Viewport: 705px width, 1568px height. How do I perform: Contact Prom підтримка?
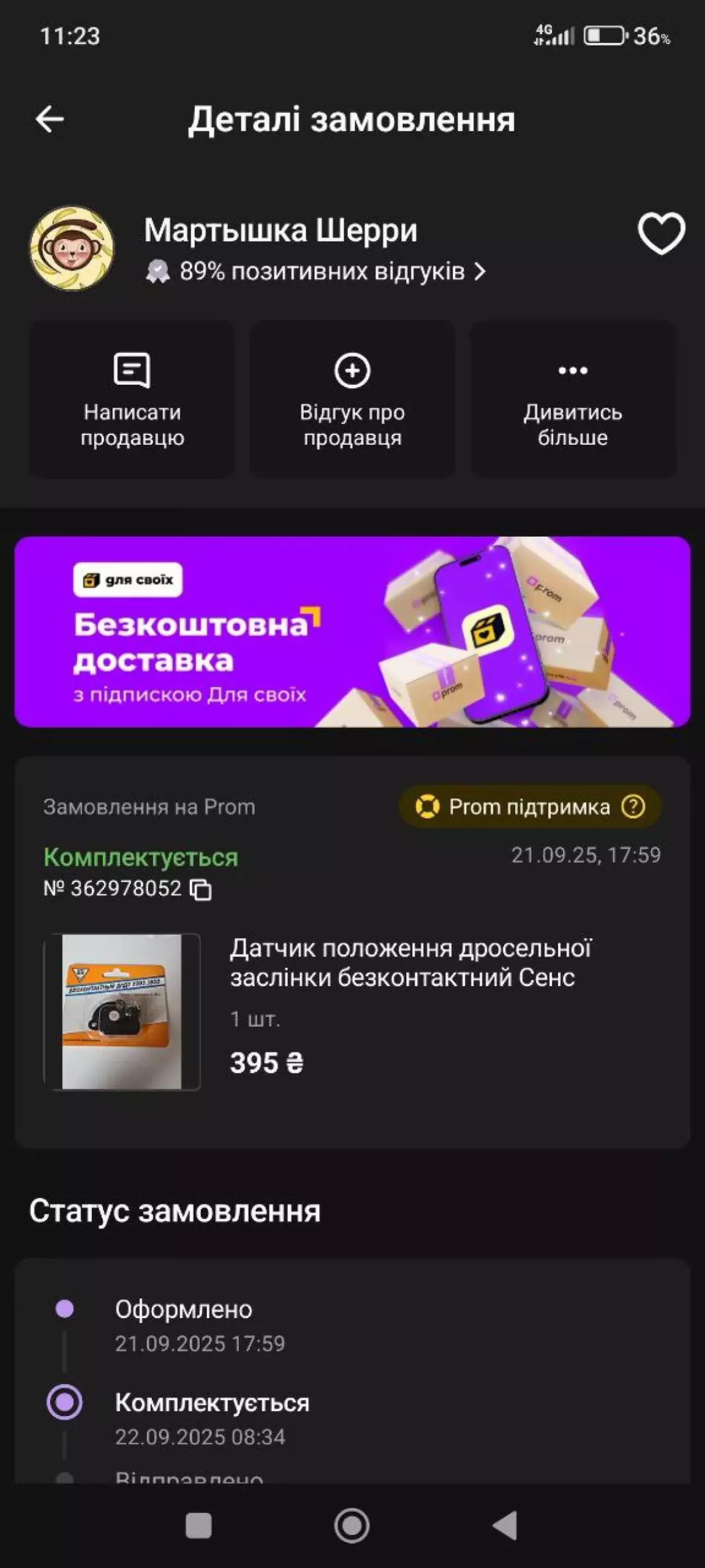point(529,807)
